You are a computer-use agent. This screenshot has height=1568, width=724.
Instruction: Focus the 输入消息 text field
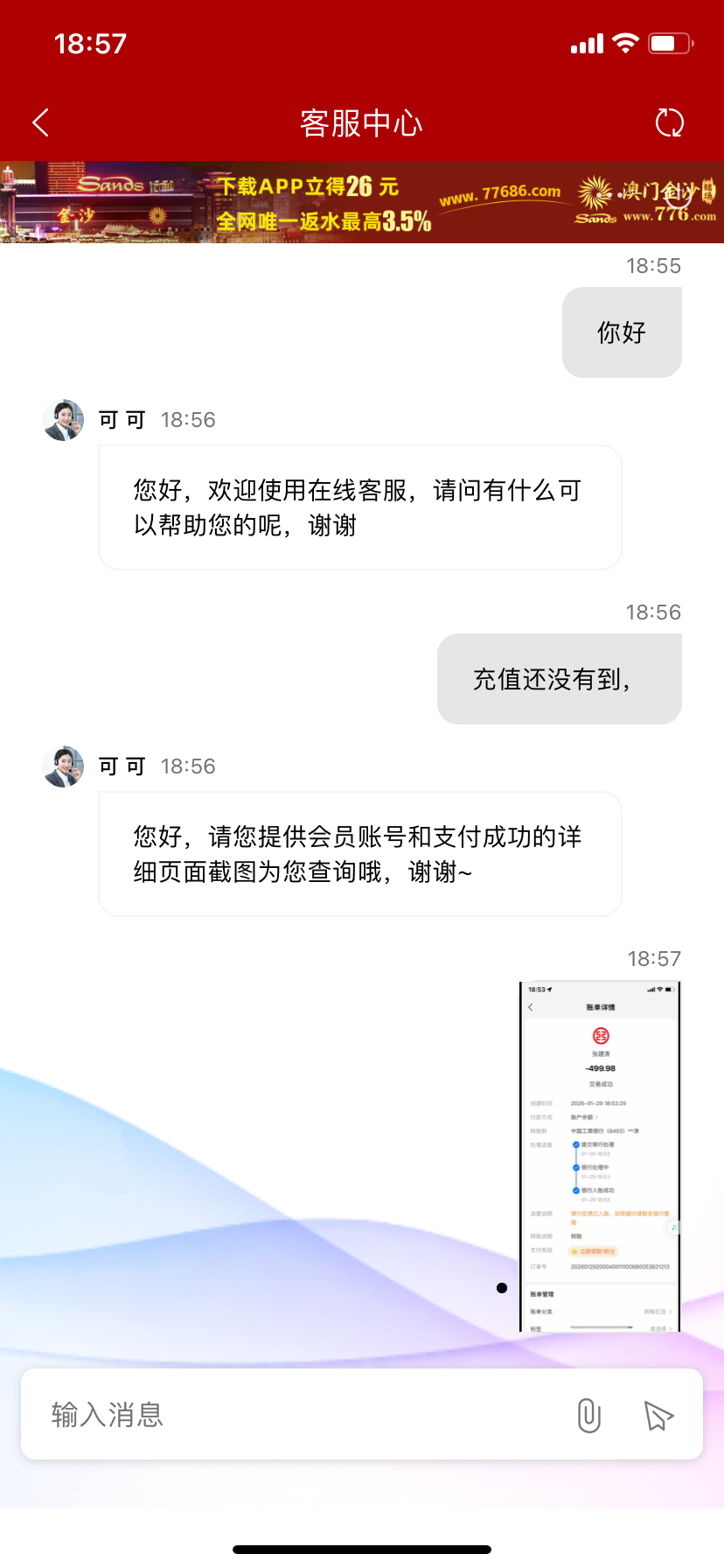297,1415
